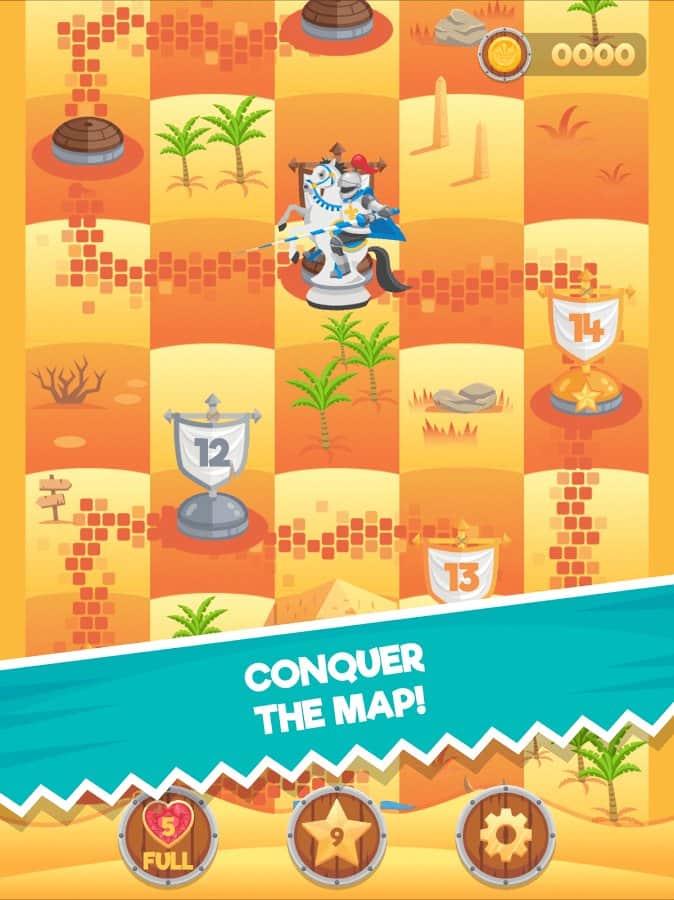Open the settings gear

point(506,836)
